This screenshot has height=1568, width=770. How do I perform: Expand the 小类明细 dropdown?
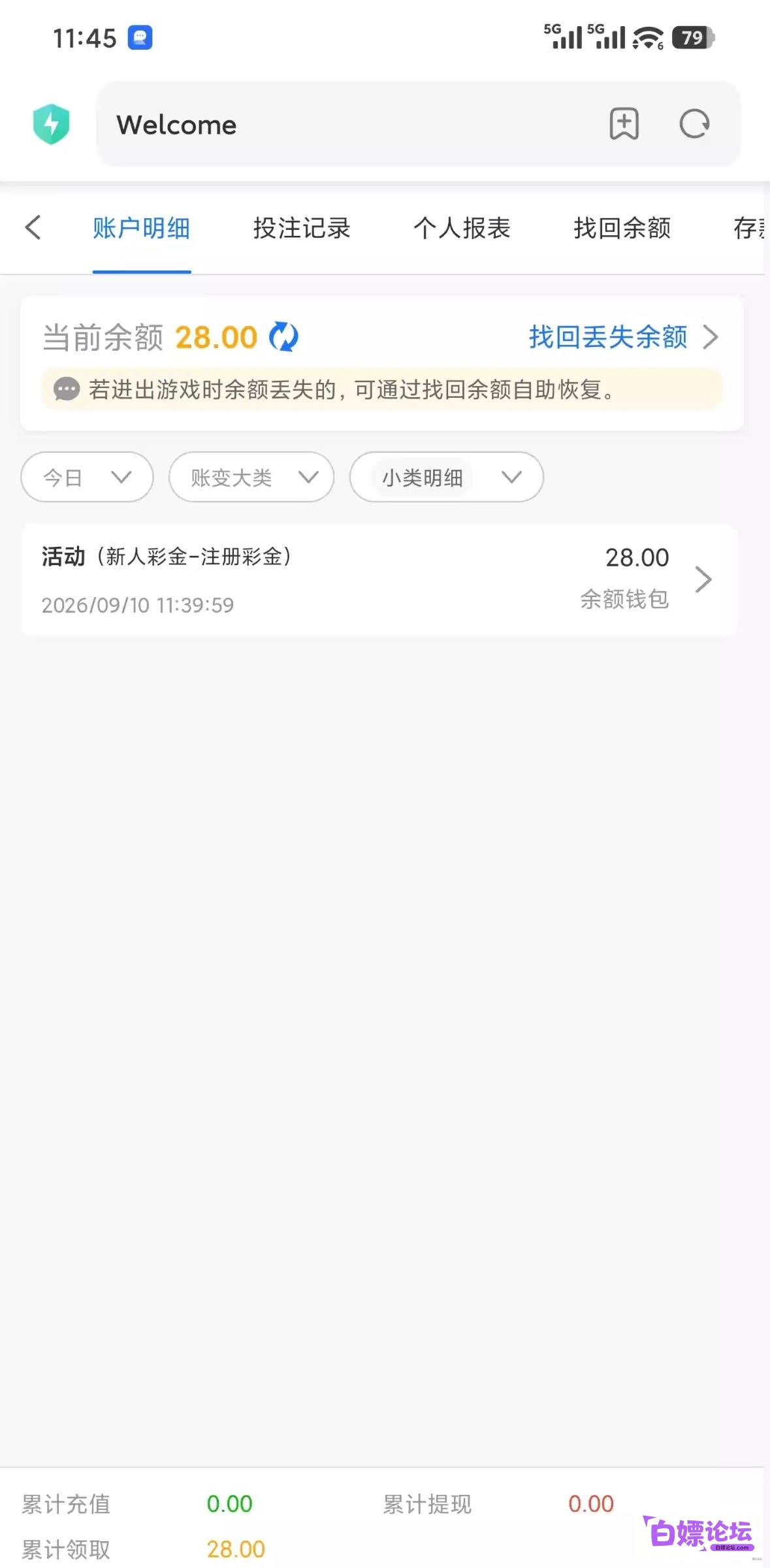click(447, 477)
